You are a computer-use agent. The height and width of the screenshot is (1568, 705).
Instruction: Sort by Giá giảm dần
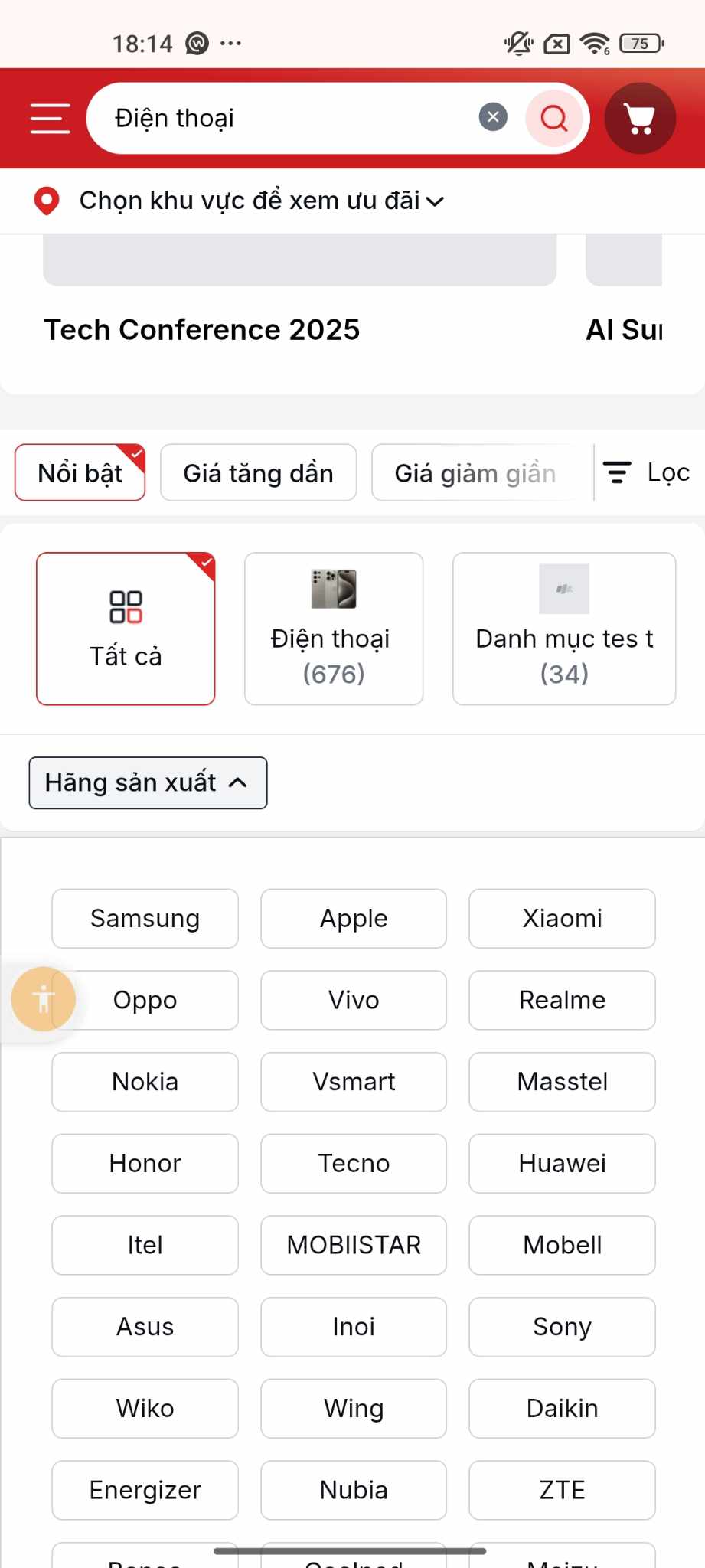pyautogui.click(x=475, y=473)
